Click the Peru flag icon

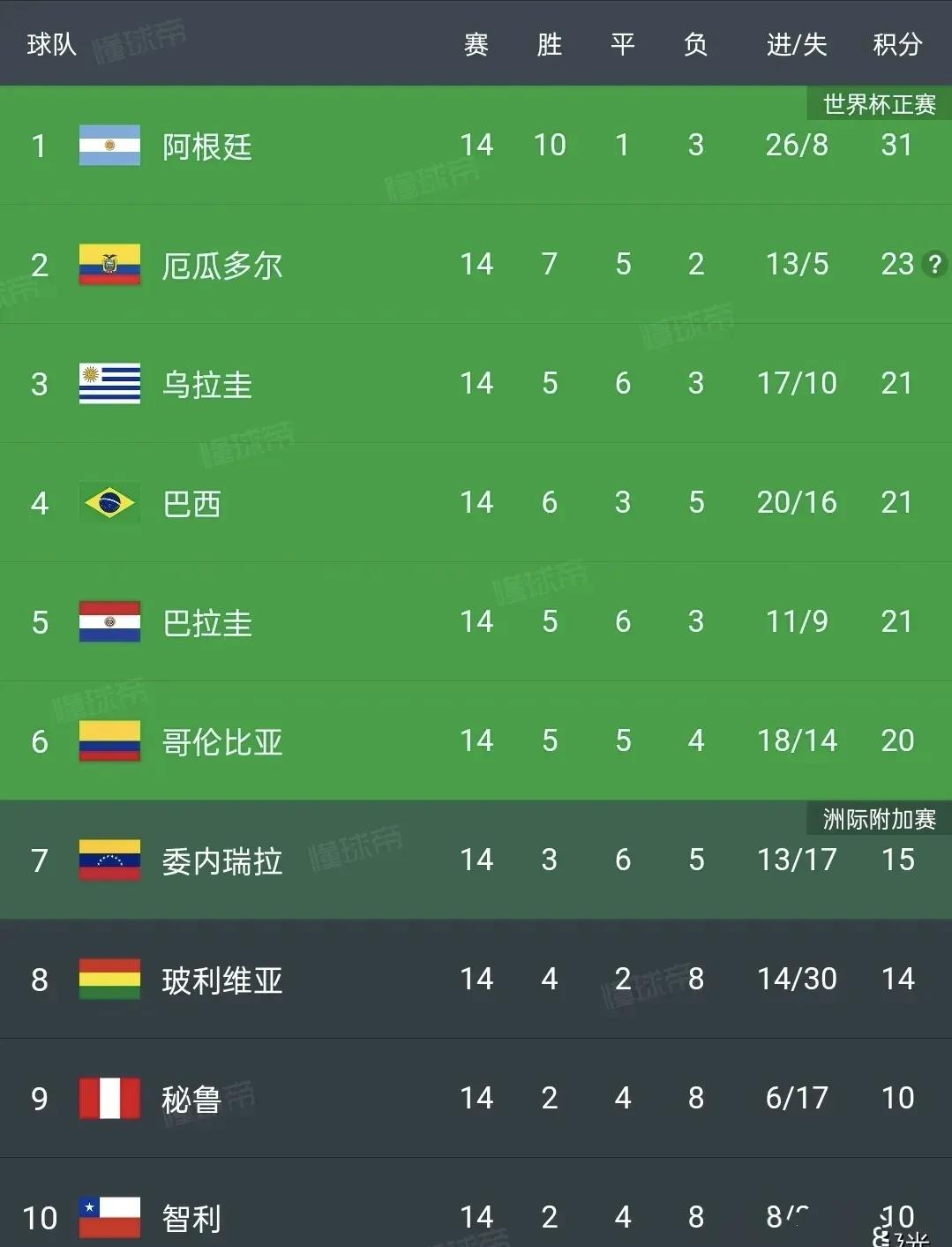(x=109, y=1099)
